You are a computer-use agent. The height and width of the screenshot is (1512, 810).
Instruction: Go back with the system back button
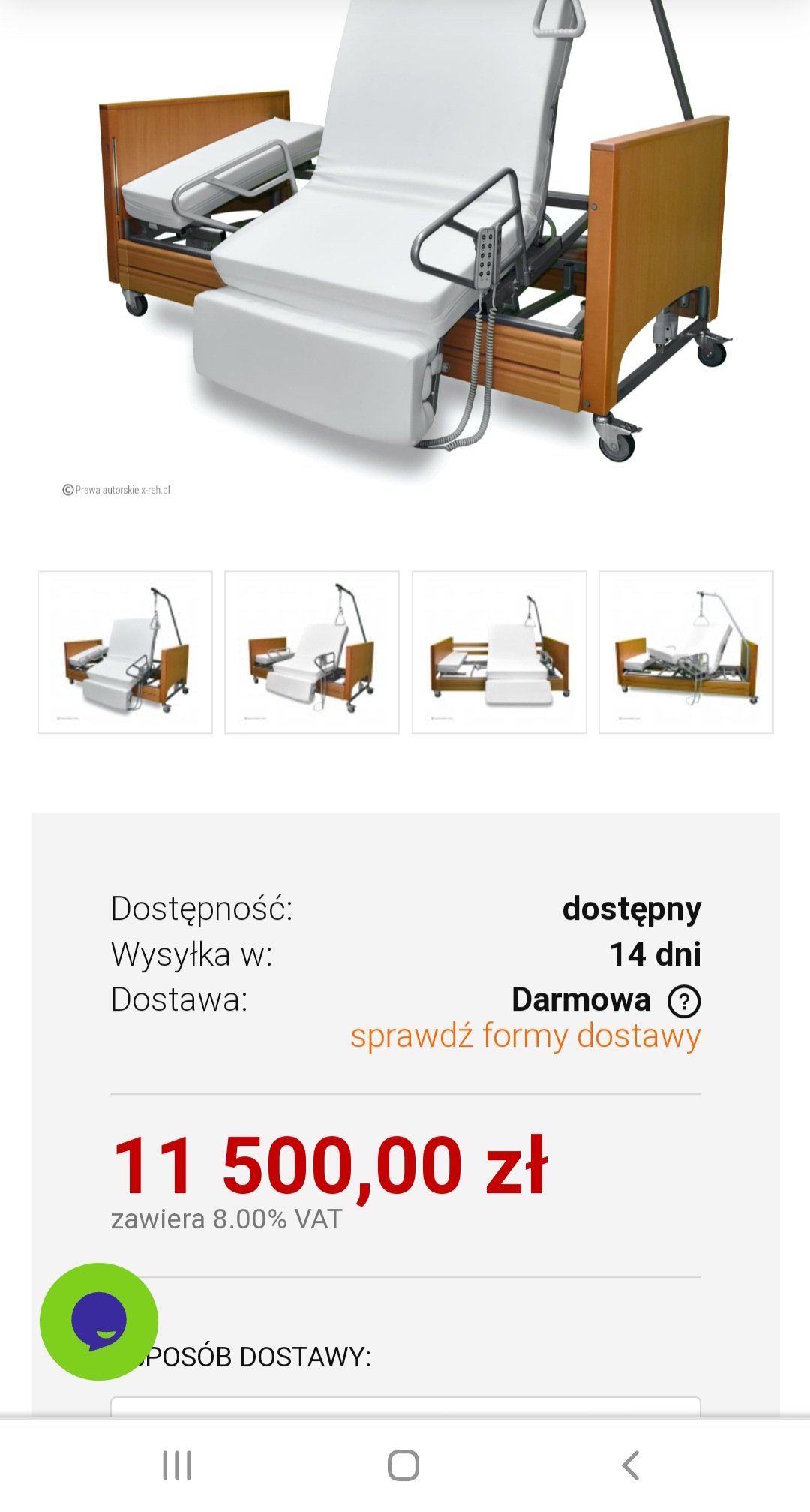pos(631,1465)
